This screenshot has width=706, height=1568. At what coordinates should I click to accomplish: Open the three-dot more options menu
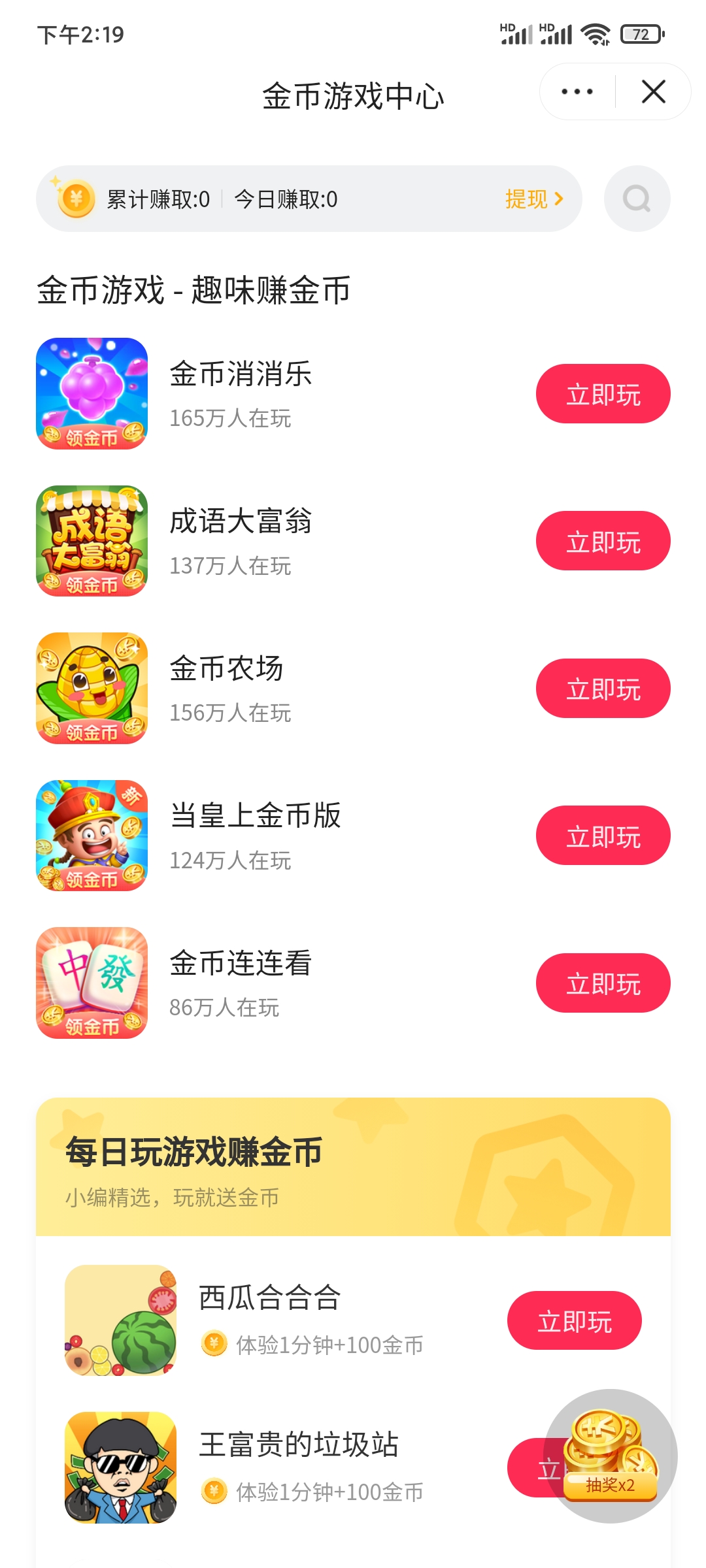[x=575, y=91]
